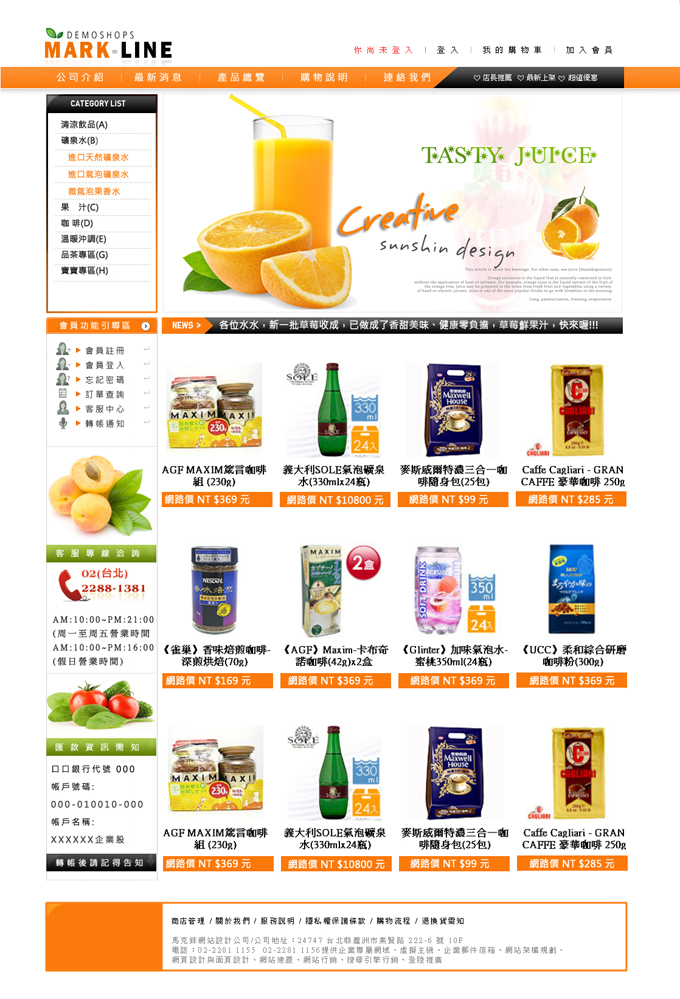Open 忘記密碼 from the member menu
The width and height of the screenshot is (680, 999).
pyautogui.click(x=105, y=380)
